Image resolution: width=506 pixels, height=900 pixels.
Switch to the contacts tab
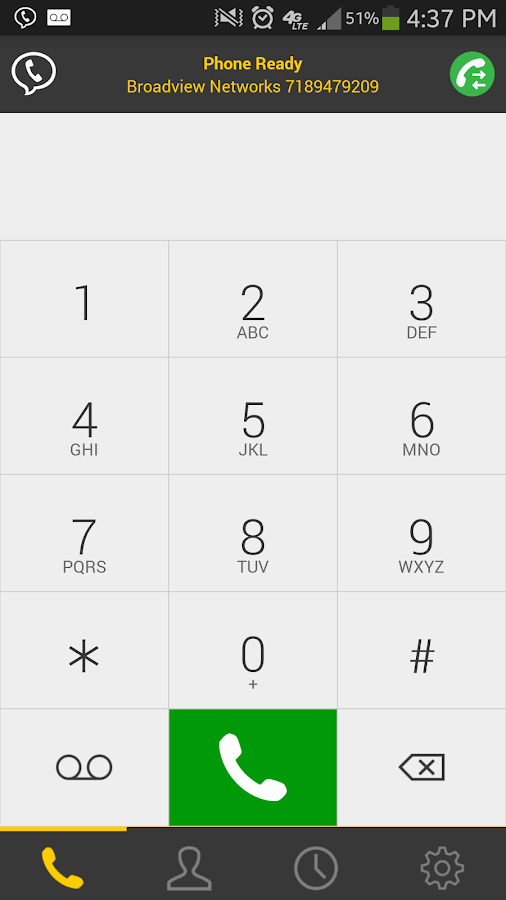pyautogui.click(x=189, y=866)
